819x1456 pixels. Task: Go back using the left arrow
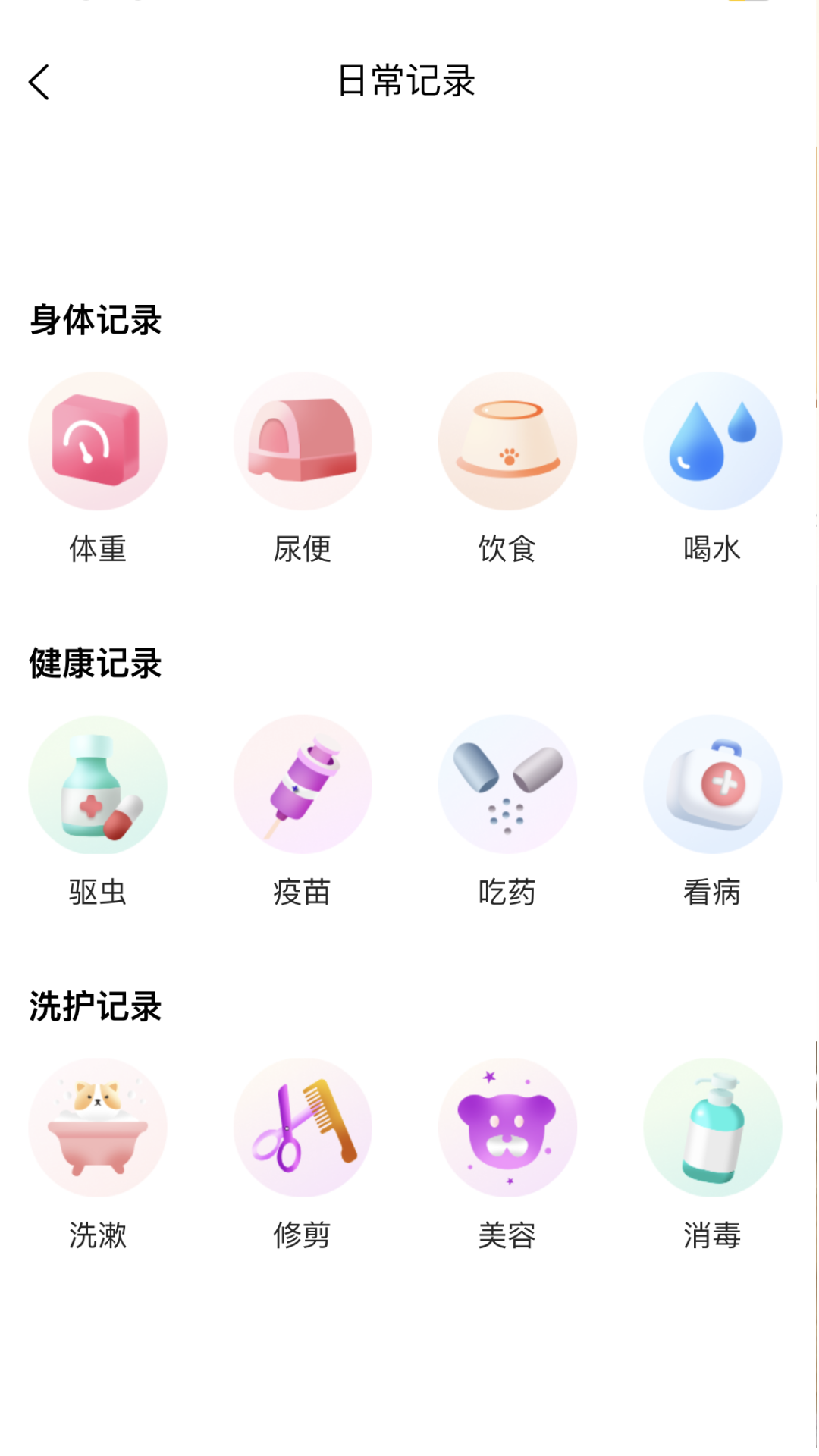pyautogui.click(x=39, y=82)
